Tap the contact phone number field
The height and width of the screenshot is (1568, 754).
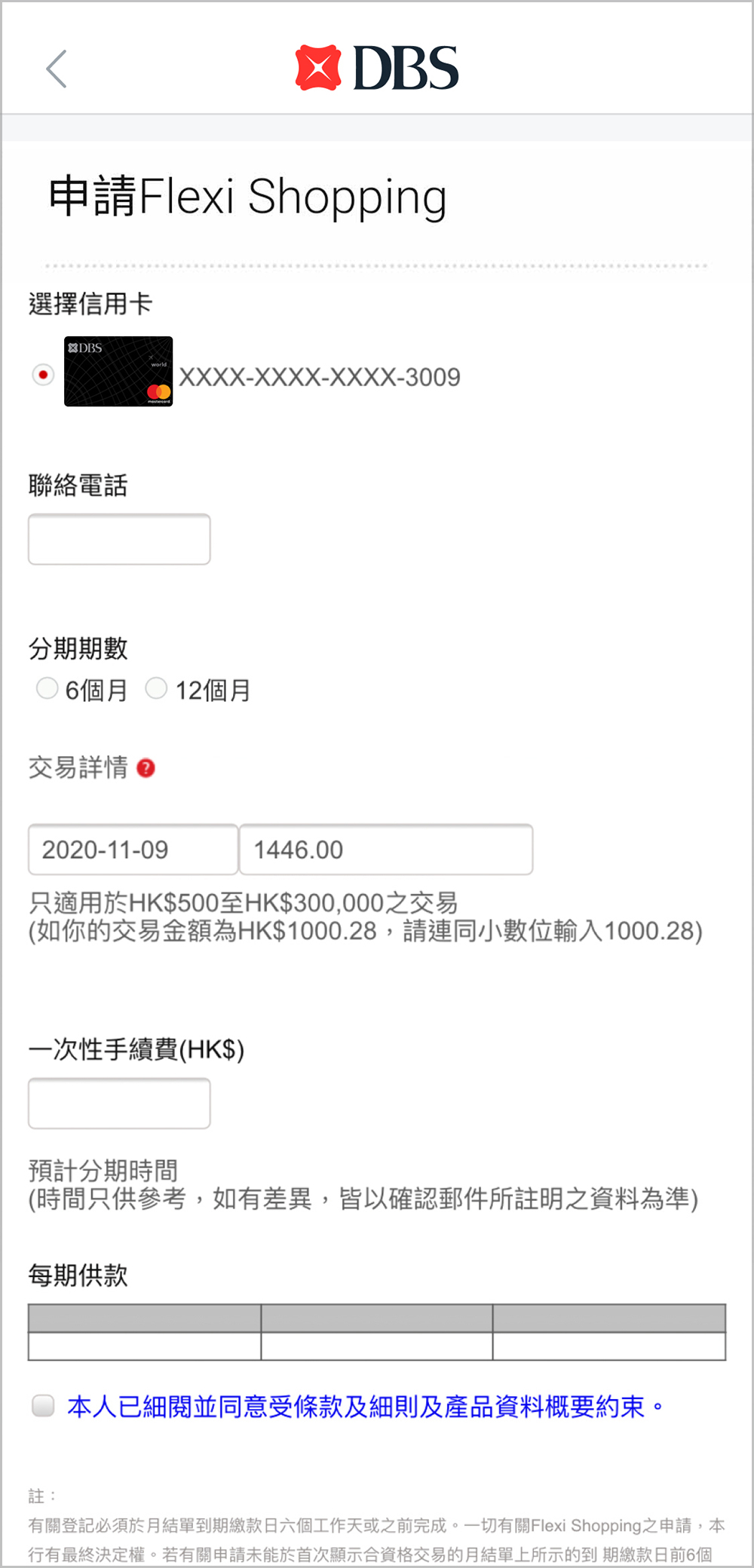click(x=119, y=540)
